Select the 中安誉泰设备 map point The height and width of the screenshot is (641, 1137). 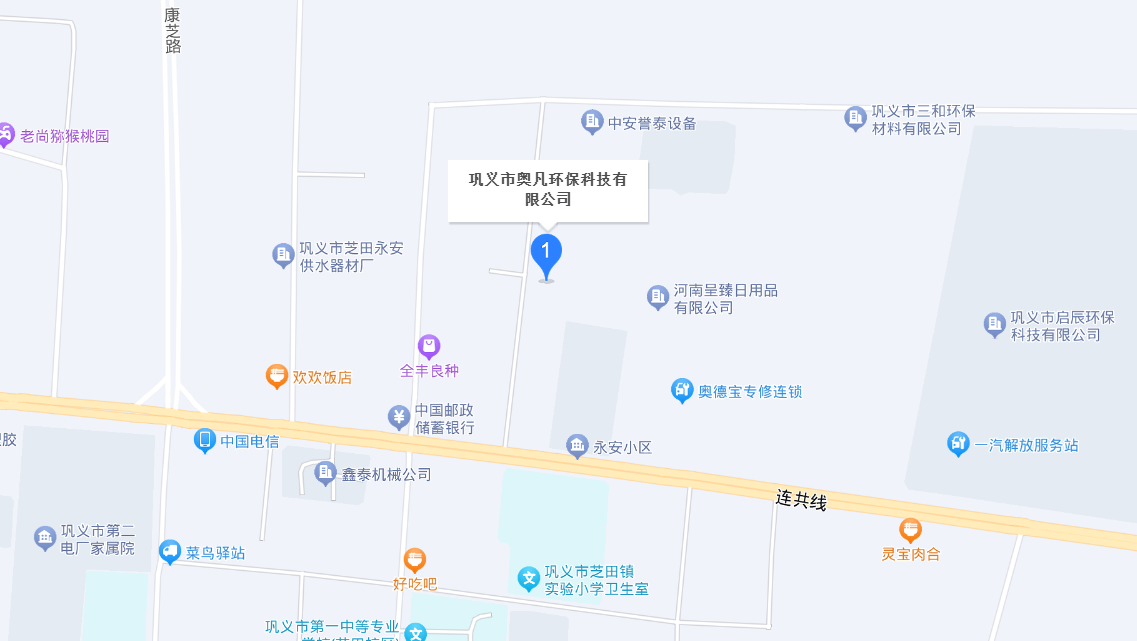tap(592, 123)
